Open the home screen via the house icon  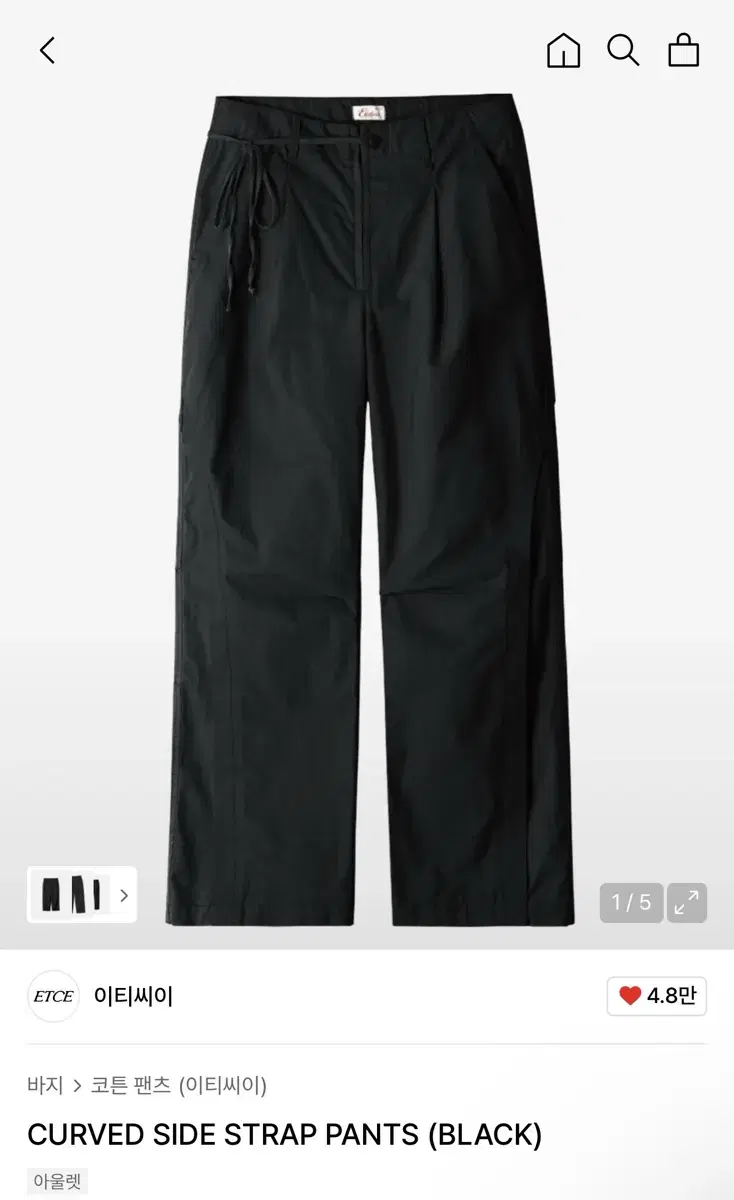pyautogui.click(x=562, y=50)
